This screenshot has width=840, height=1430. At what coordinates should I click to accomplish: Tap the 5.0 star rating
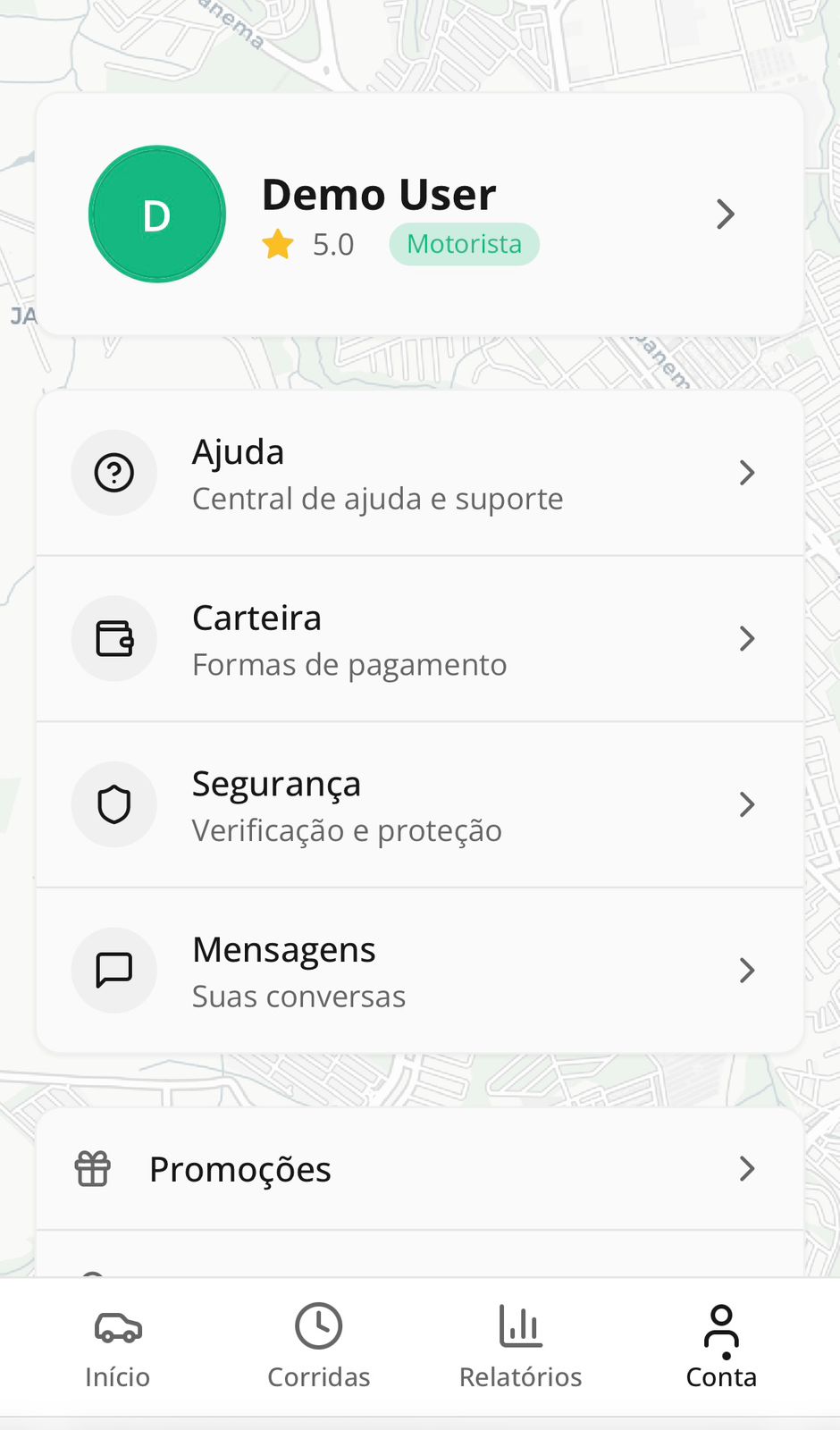click(x=308, y=243)
